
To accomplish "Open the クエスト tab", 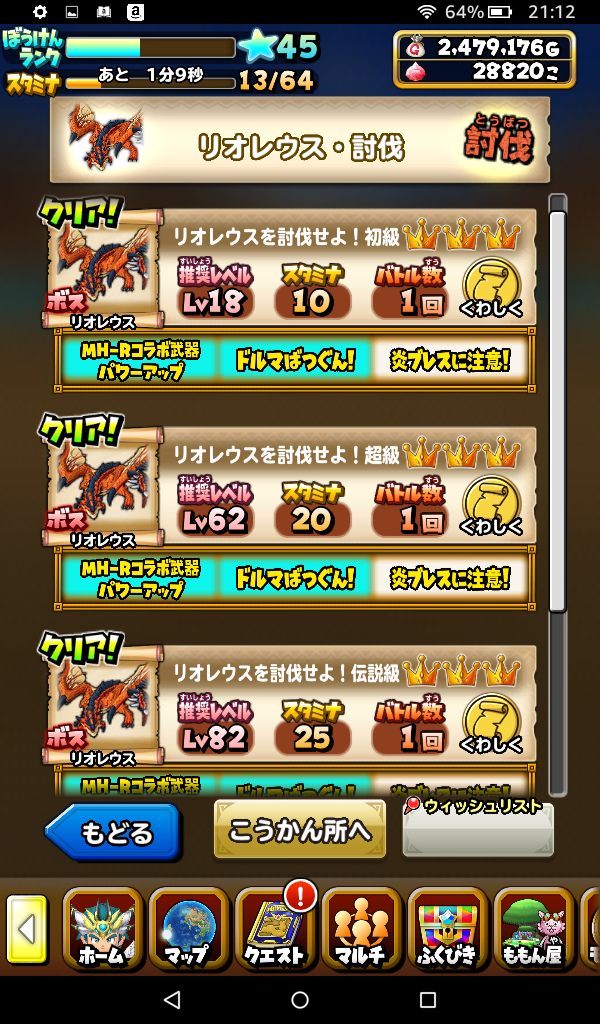I will [x=275, y=929].
